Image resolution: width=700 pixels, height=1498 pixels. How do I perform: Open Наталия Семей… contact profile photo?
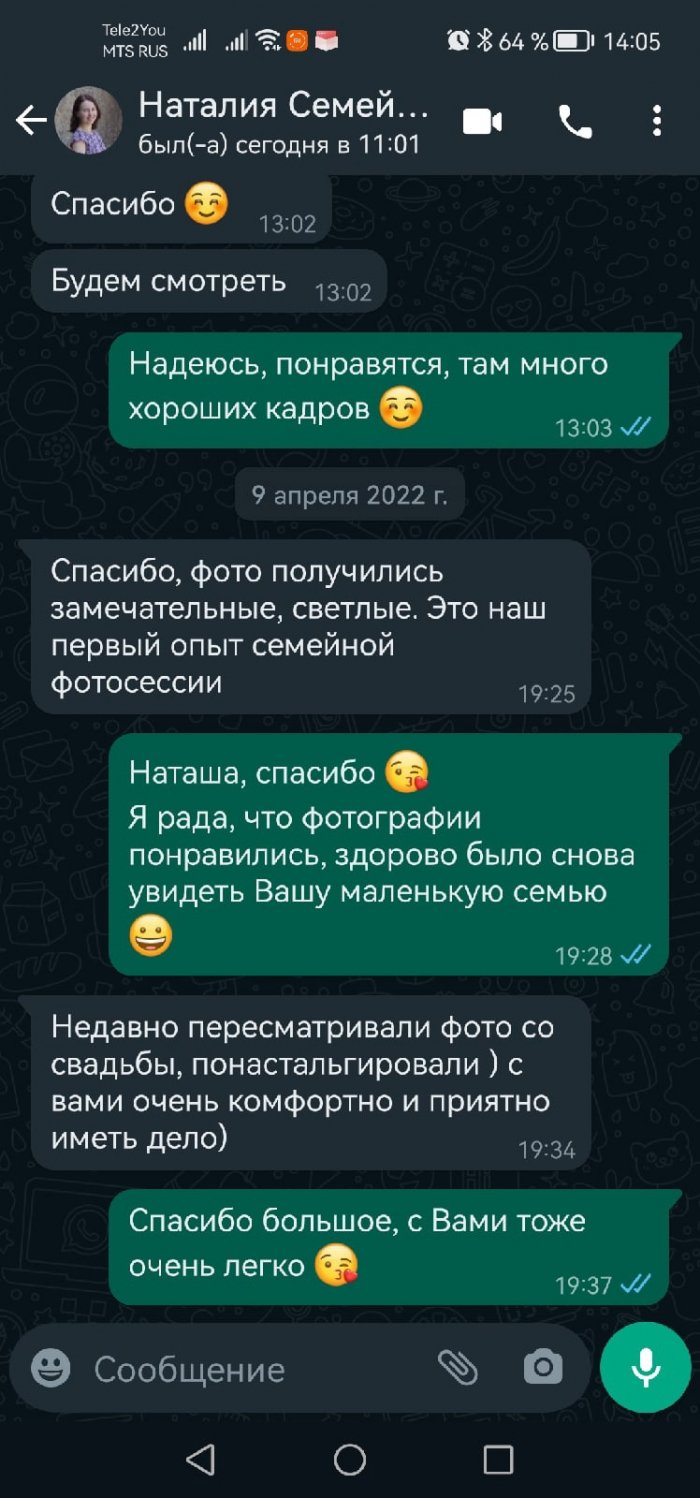click(88, 122)
